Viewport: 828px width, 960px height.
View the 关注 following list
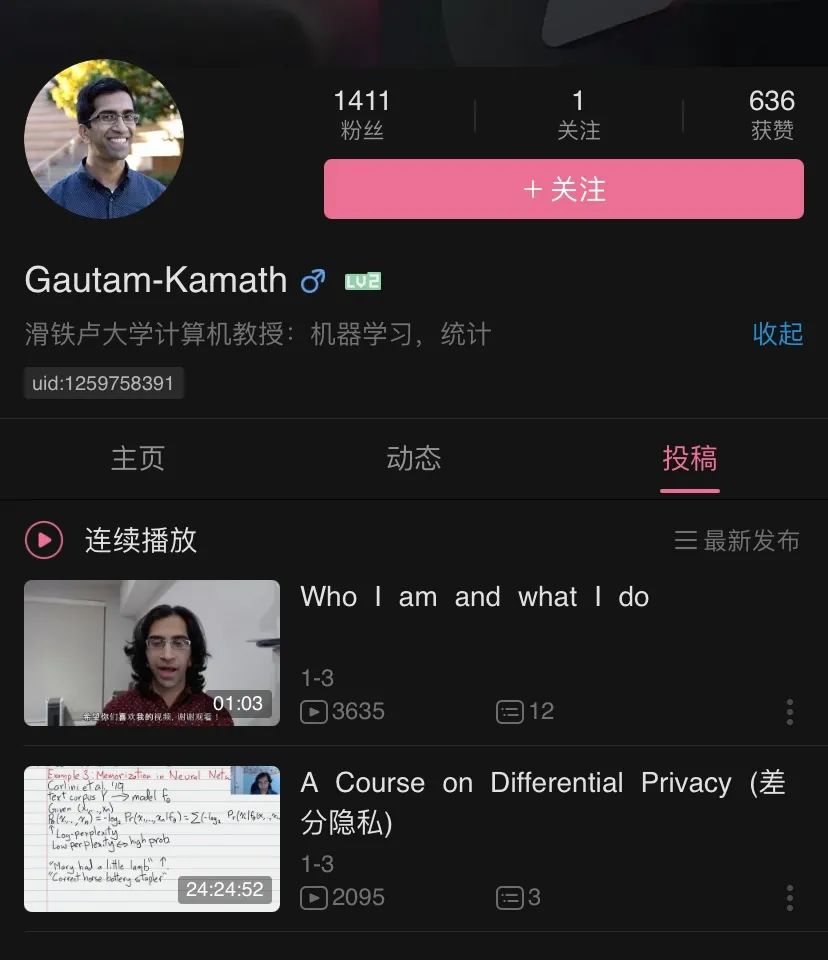(578, 114)
